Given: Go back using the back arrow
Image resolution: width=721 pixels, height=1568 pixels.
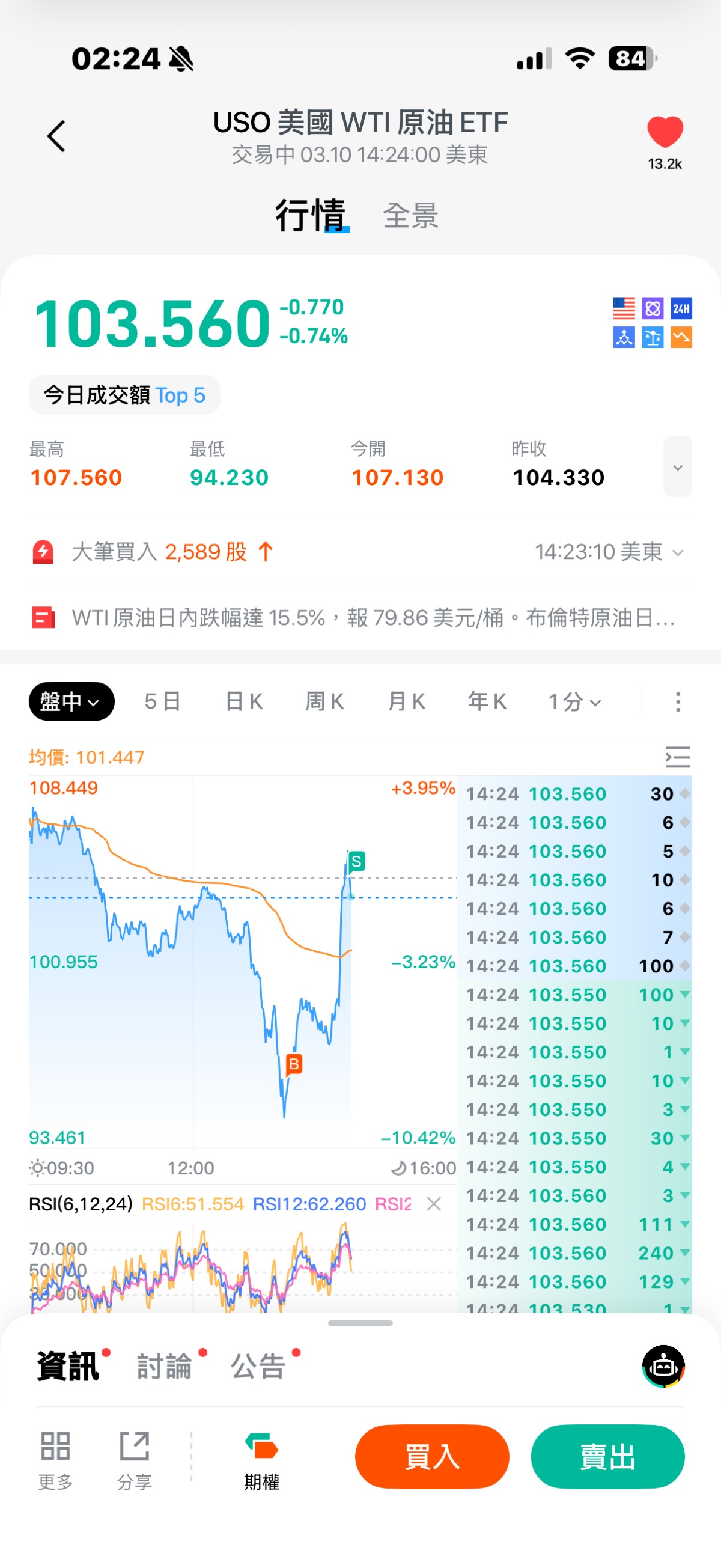Looking at the screenshot, I should pyautogui.click(x=56, y=136).
